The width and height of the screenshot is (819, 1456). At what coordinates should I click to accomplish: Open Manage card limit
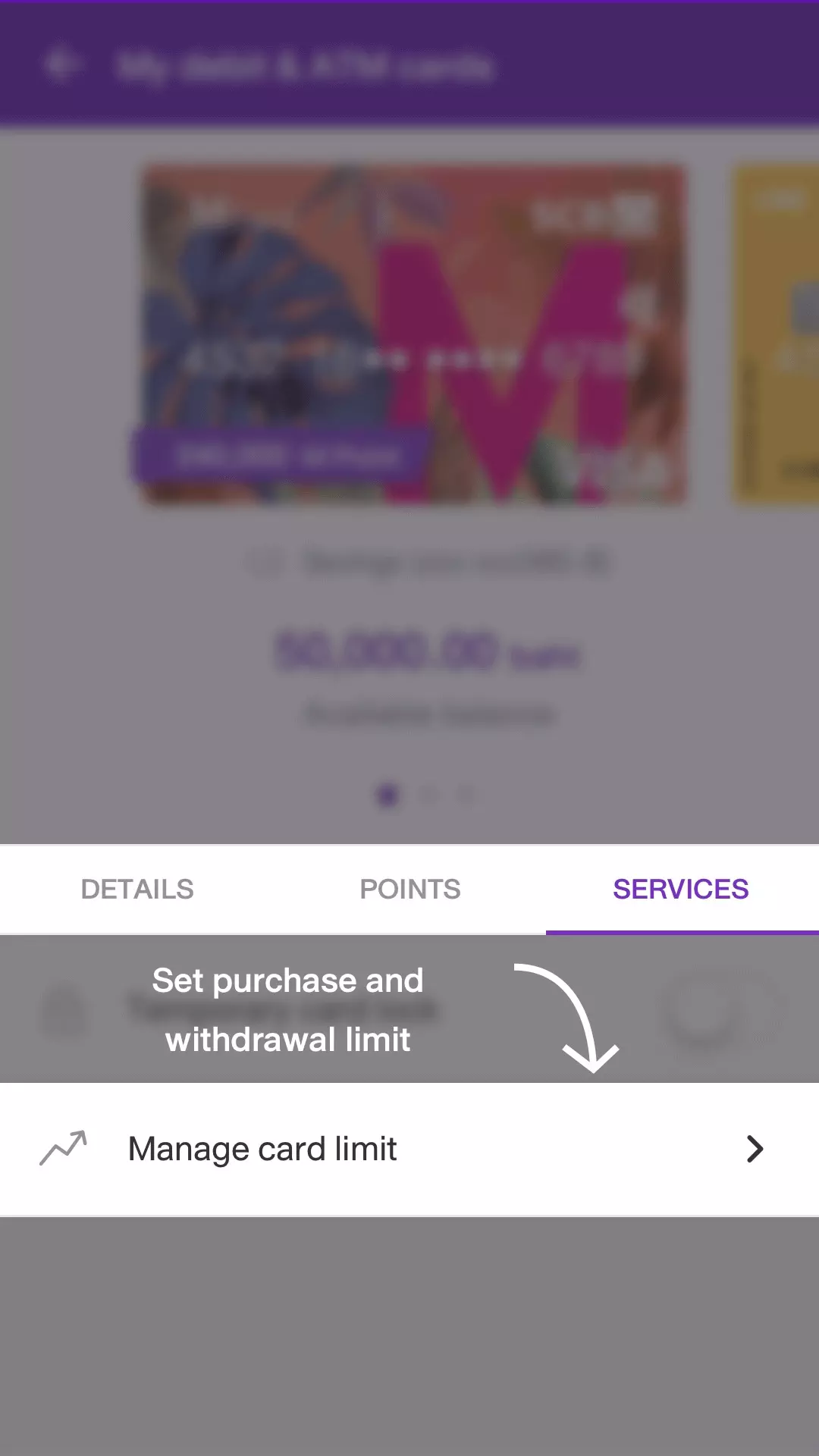click(x=409, y=1149)
